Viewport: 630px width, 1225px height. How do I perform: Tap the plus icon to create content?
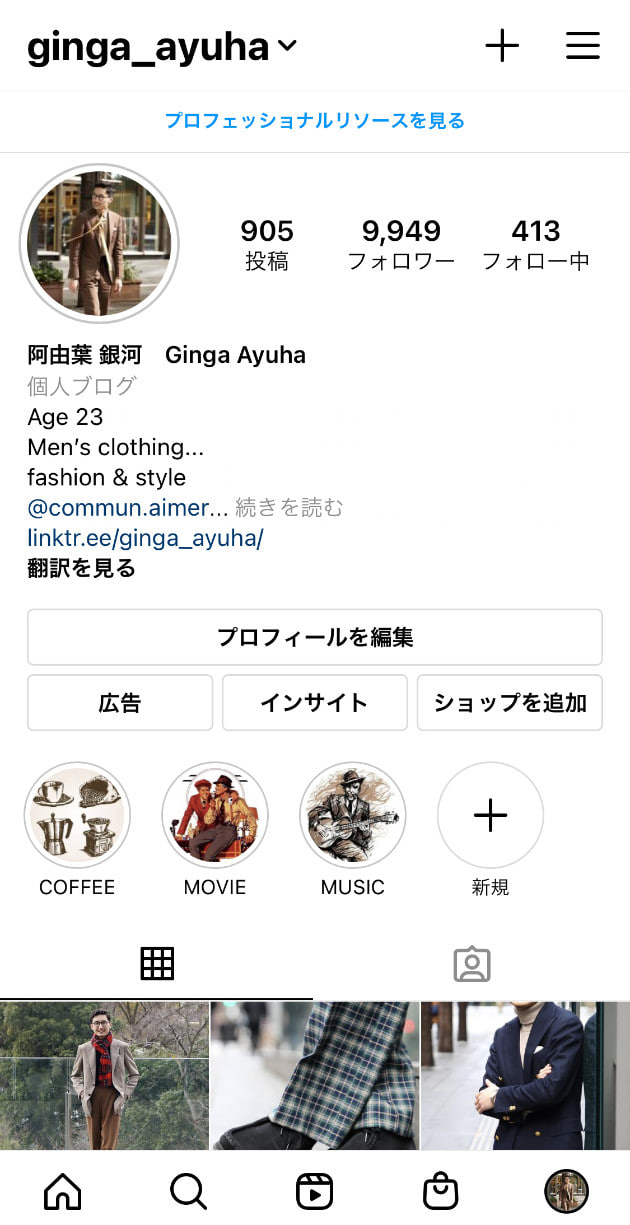pyautogui.click(x=502, y=46)
